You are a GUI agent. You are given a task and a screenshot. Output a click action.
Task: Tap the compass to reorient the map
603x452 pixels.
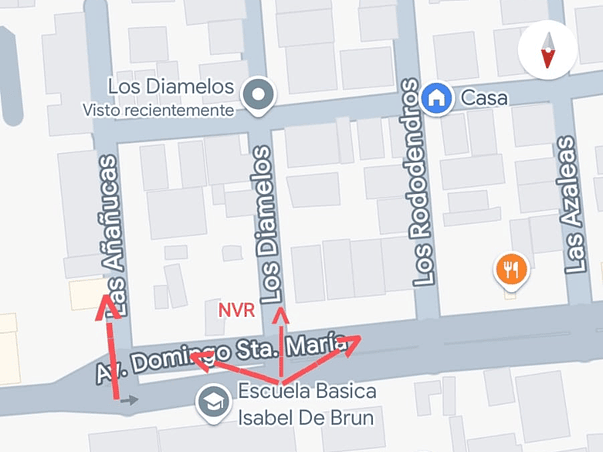click(548, 48)
